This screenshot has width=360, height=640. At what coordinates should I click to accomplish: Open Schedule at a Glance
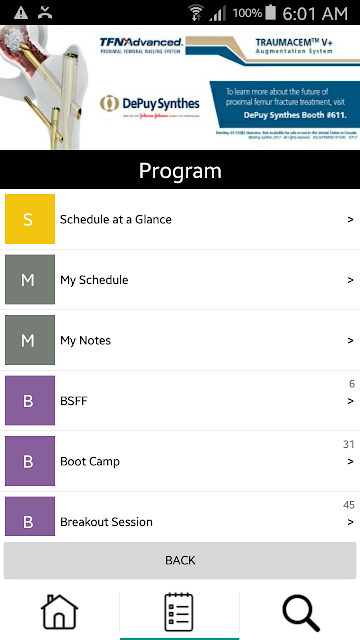pos(180,219)
